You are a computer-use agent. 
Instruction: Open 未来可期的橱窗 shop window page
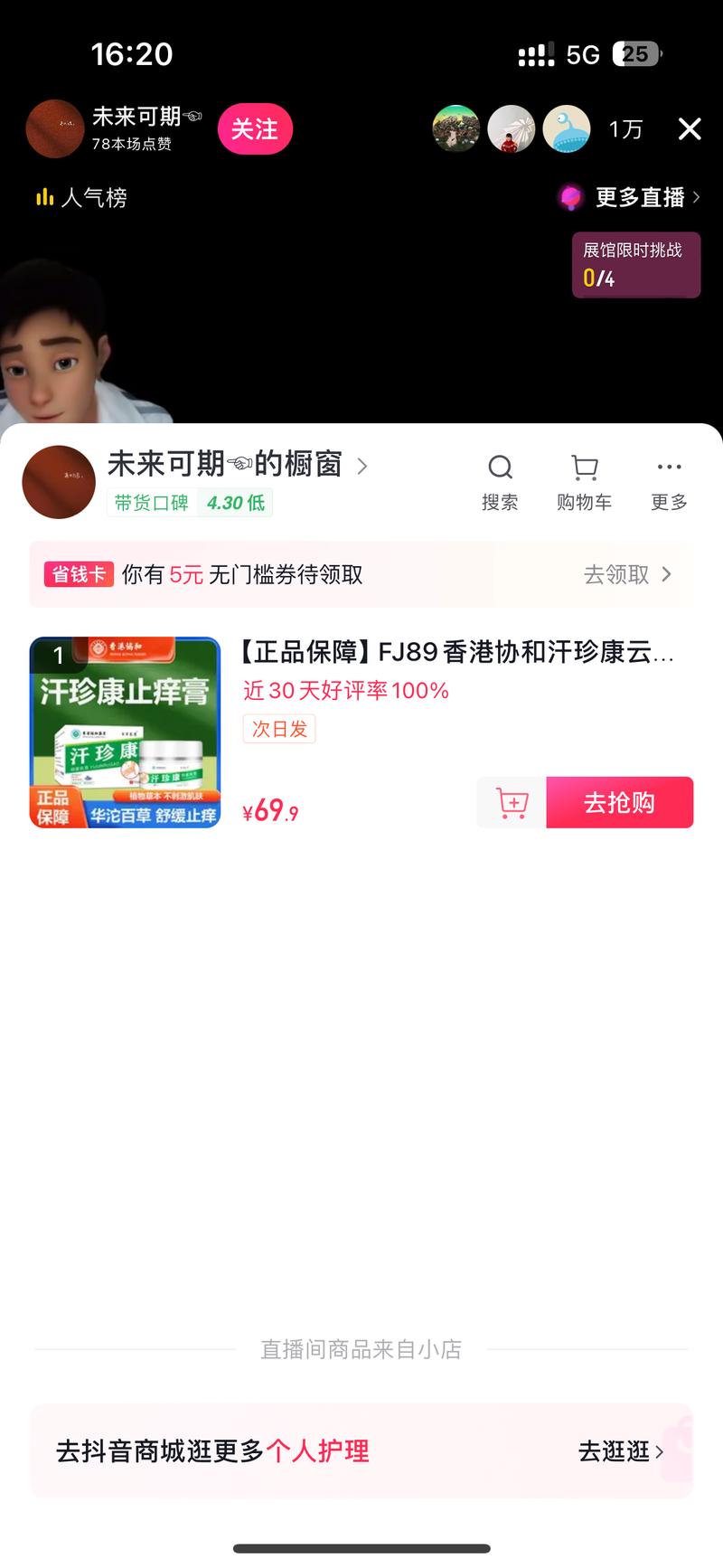[237, 465]
